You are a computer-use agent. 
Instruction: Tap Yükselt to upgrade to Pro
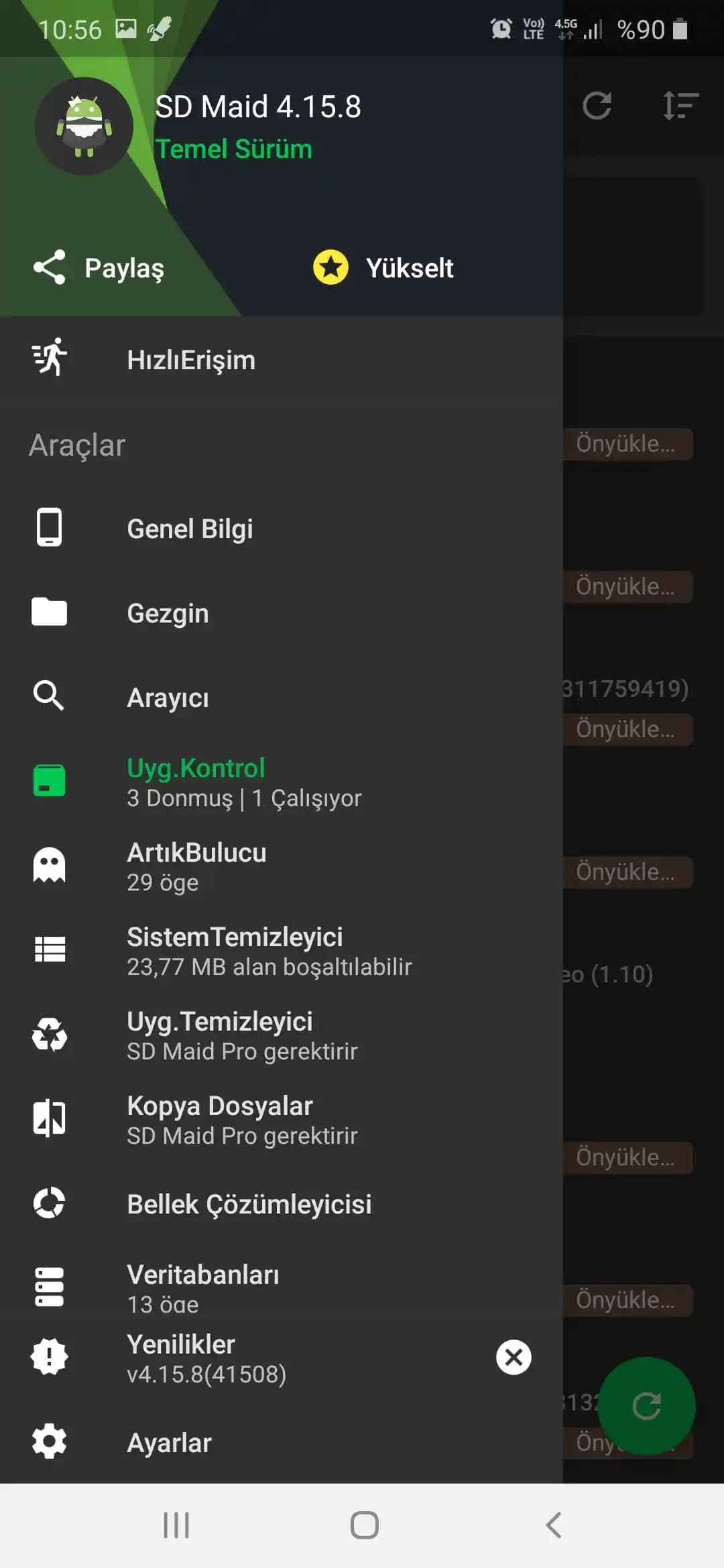(410, 267)
